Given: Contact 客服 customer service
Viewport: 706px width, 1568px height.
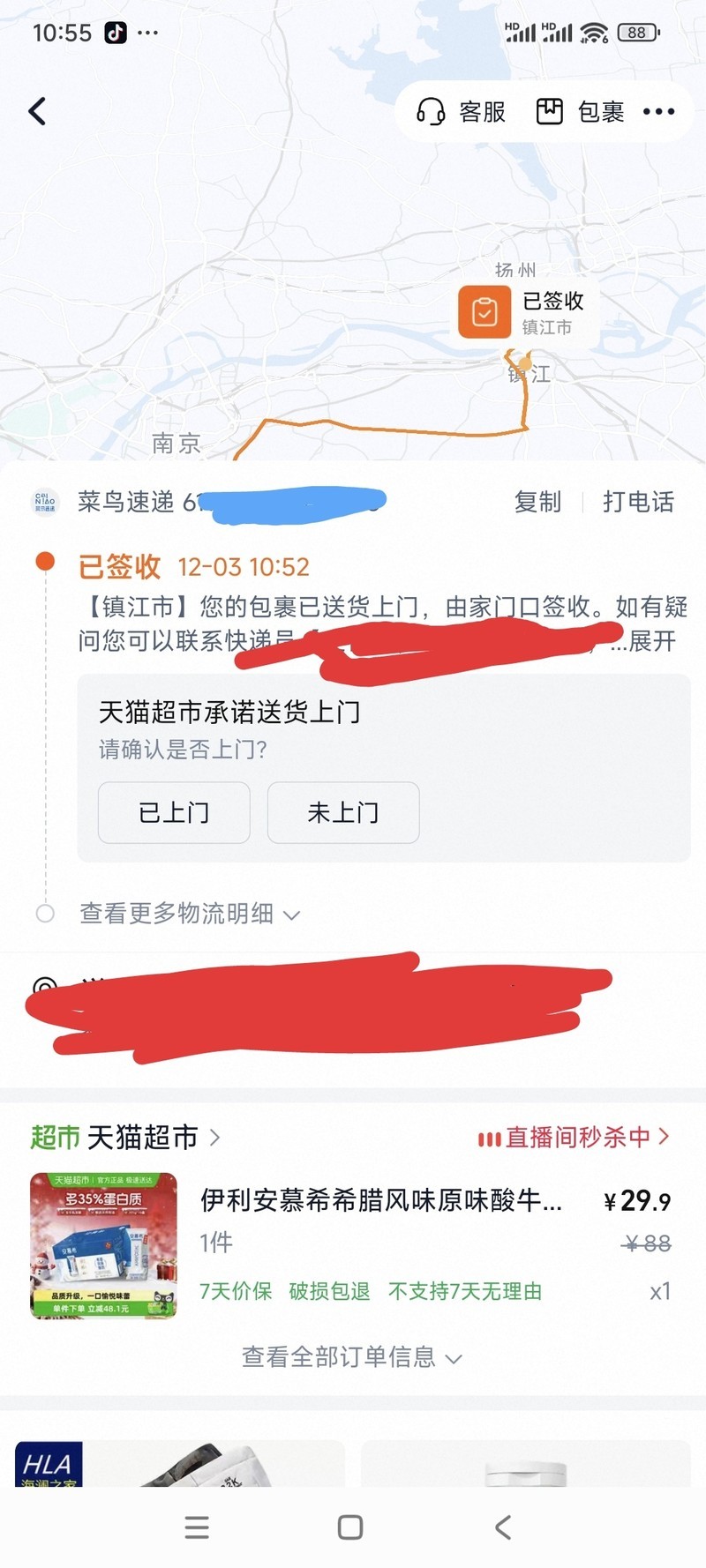Looking at the screenshot, I should click(462, 112).
